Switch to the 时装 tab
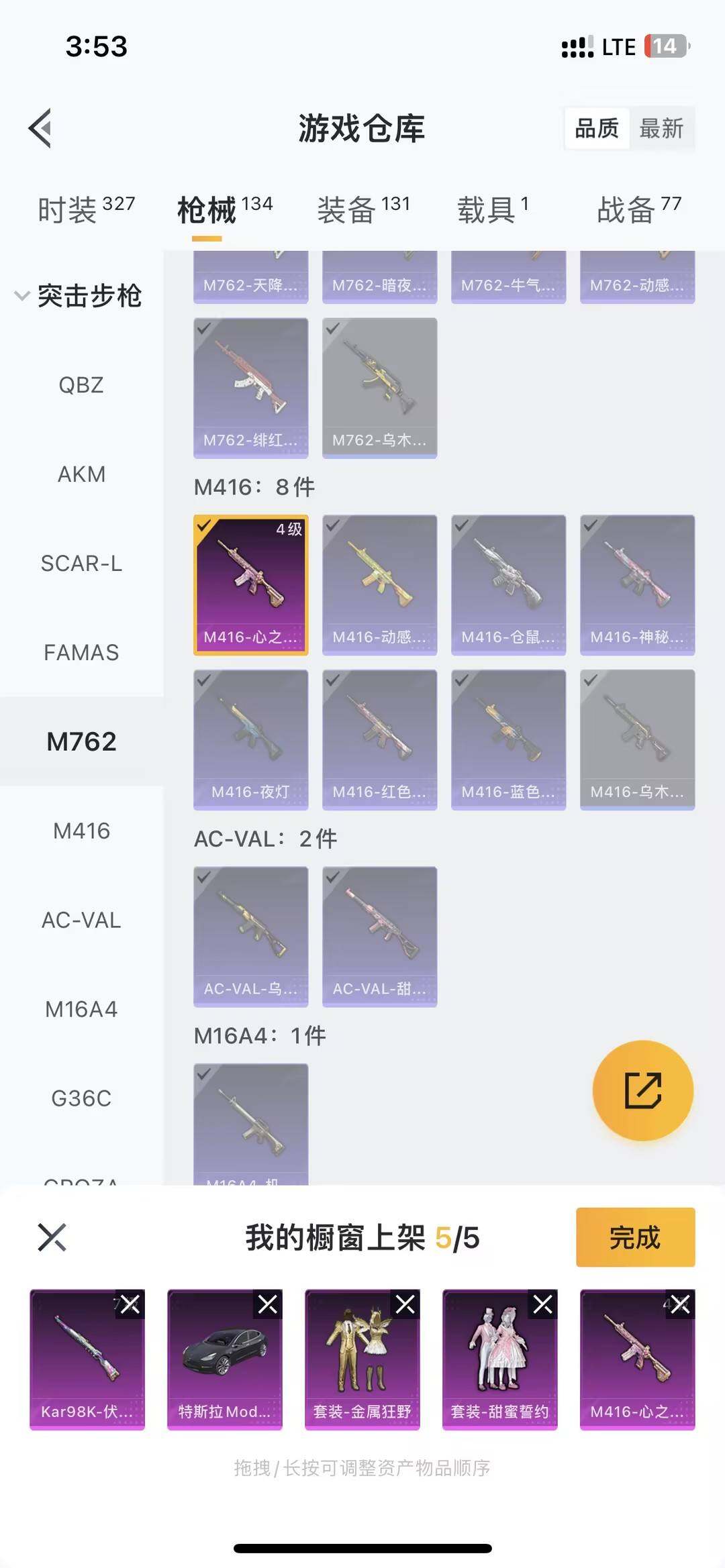Image resolution: width=725 pixels, height=1568 pixels. tap(86, 209)
